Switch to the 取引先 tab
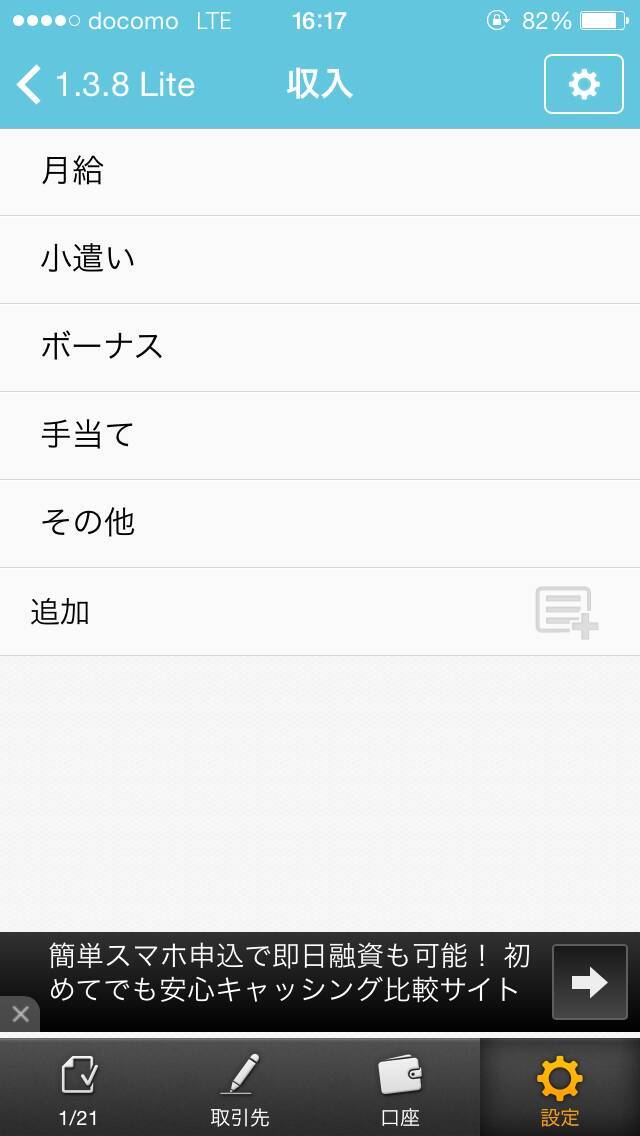Screen dimensions: 640x1136 tap(240, 1088)
